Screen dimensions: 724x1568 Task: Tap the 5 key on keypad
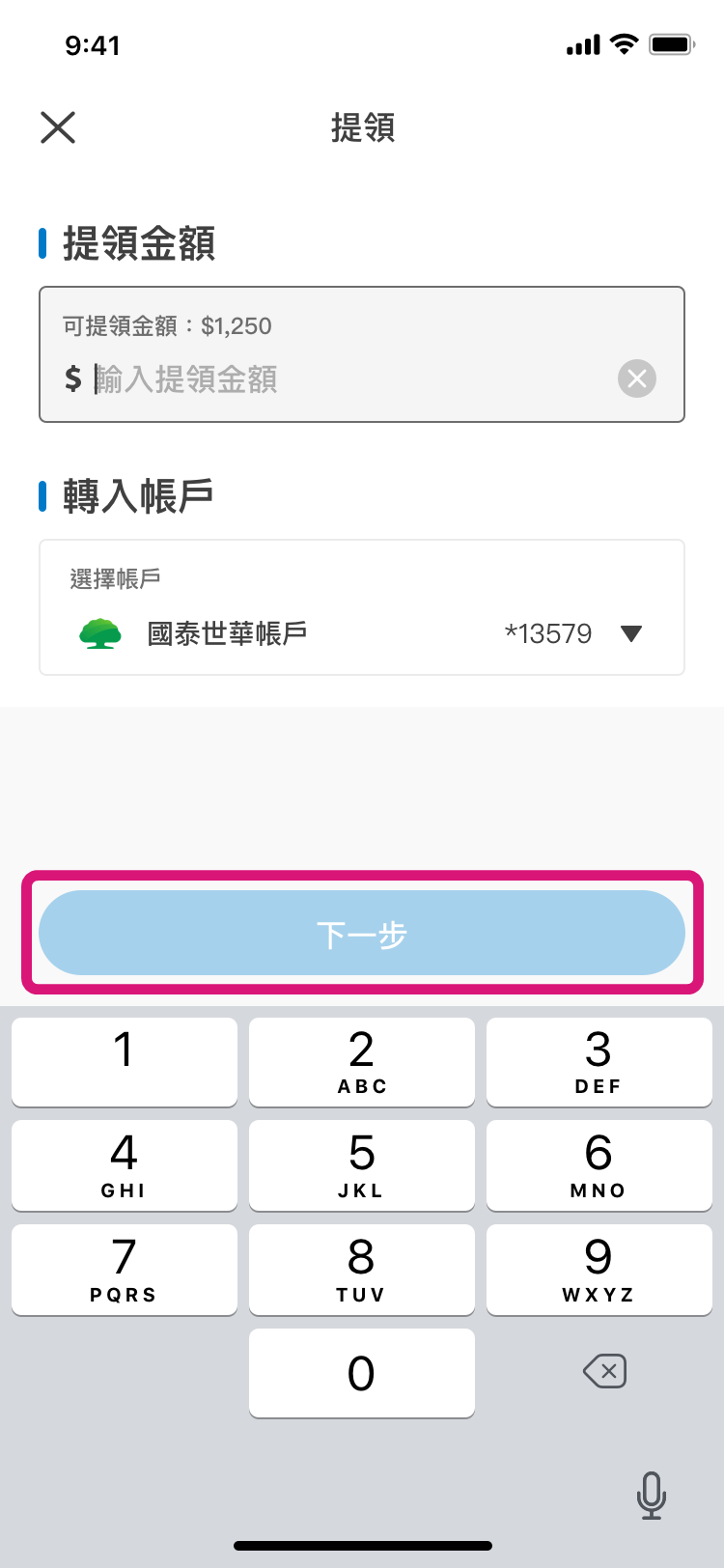(x=362, y=1164)
